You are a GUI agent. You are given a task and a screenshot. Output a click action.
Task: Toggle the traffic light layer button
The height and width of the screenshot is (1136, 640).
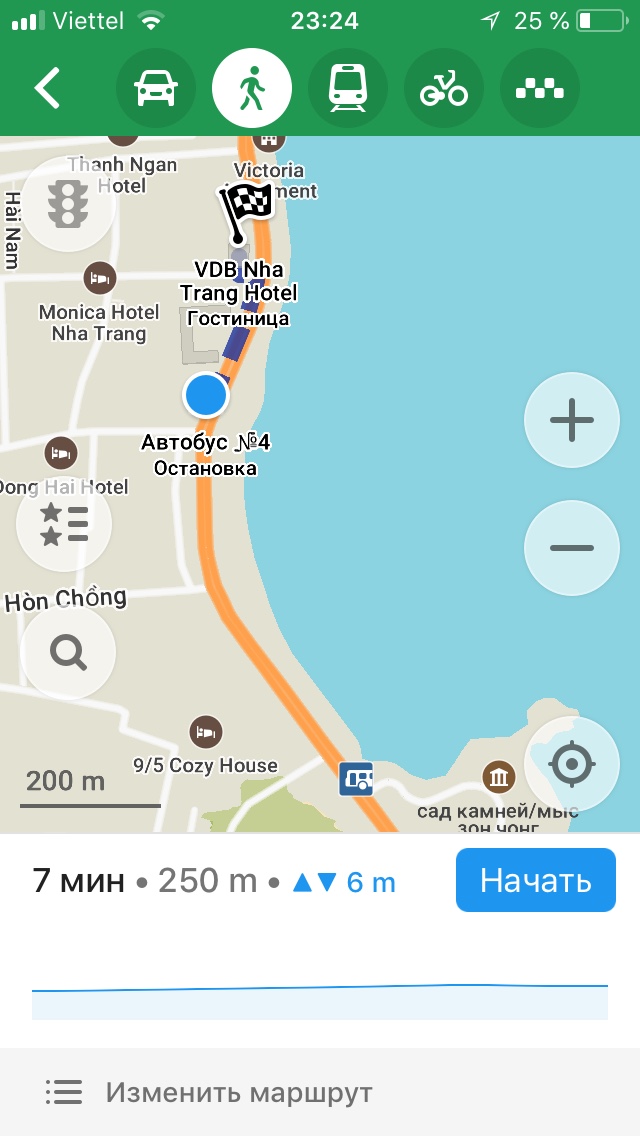(68, 204)
